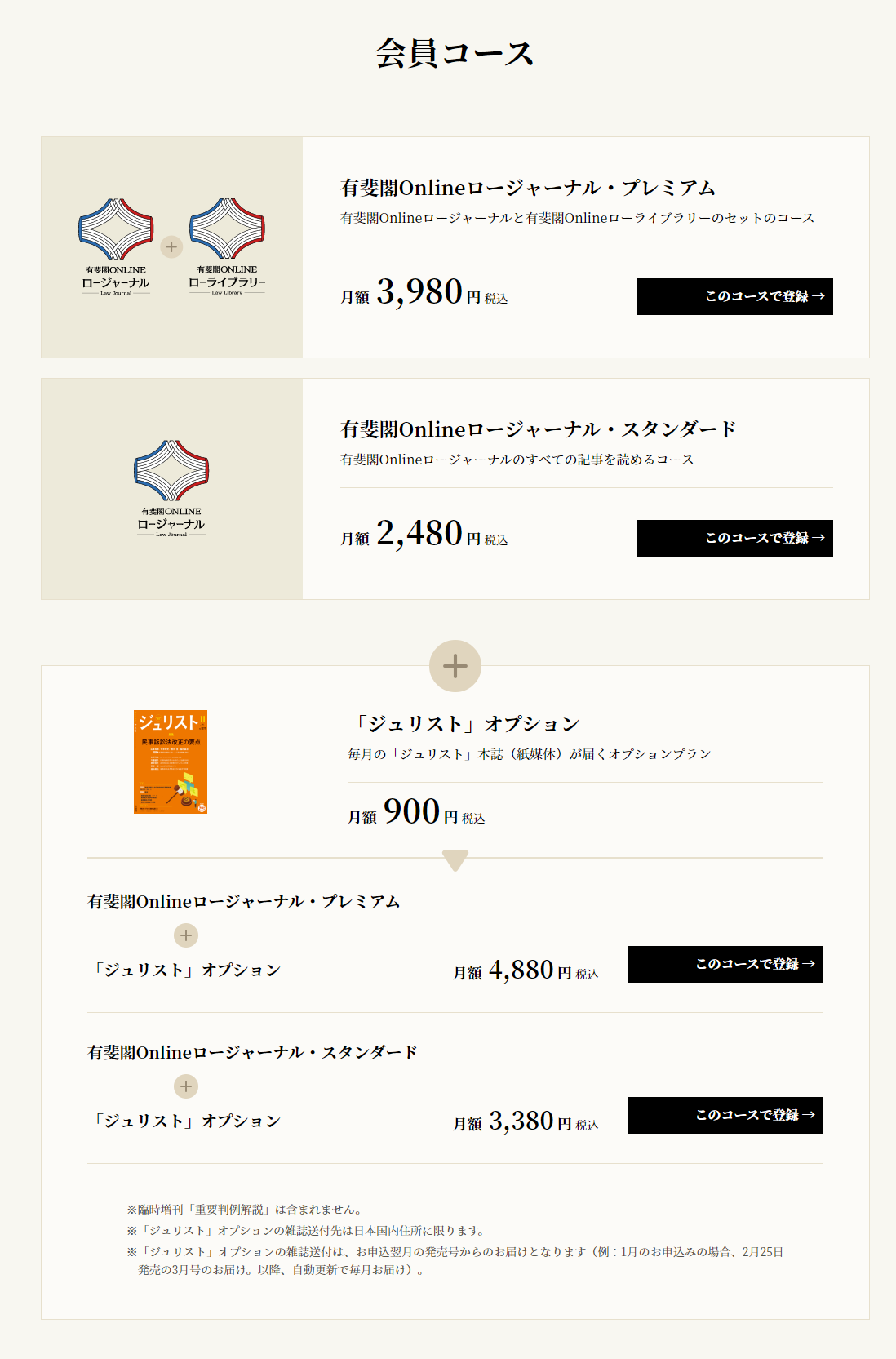
Task: Register for Premium plus Jurist option, 4,880 yen
Action: pos(725,964)
